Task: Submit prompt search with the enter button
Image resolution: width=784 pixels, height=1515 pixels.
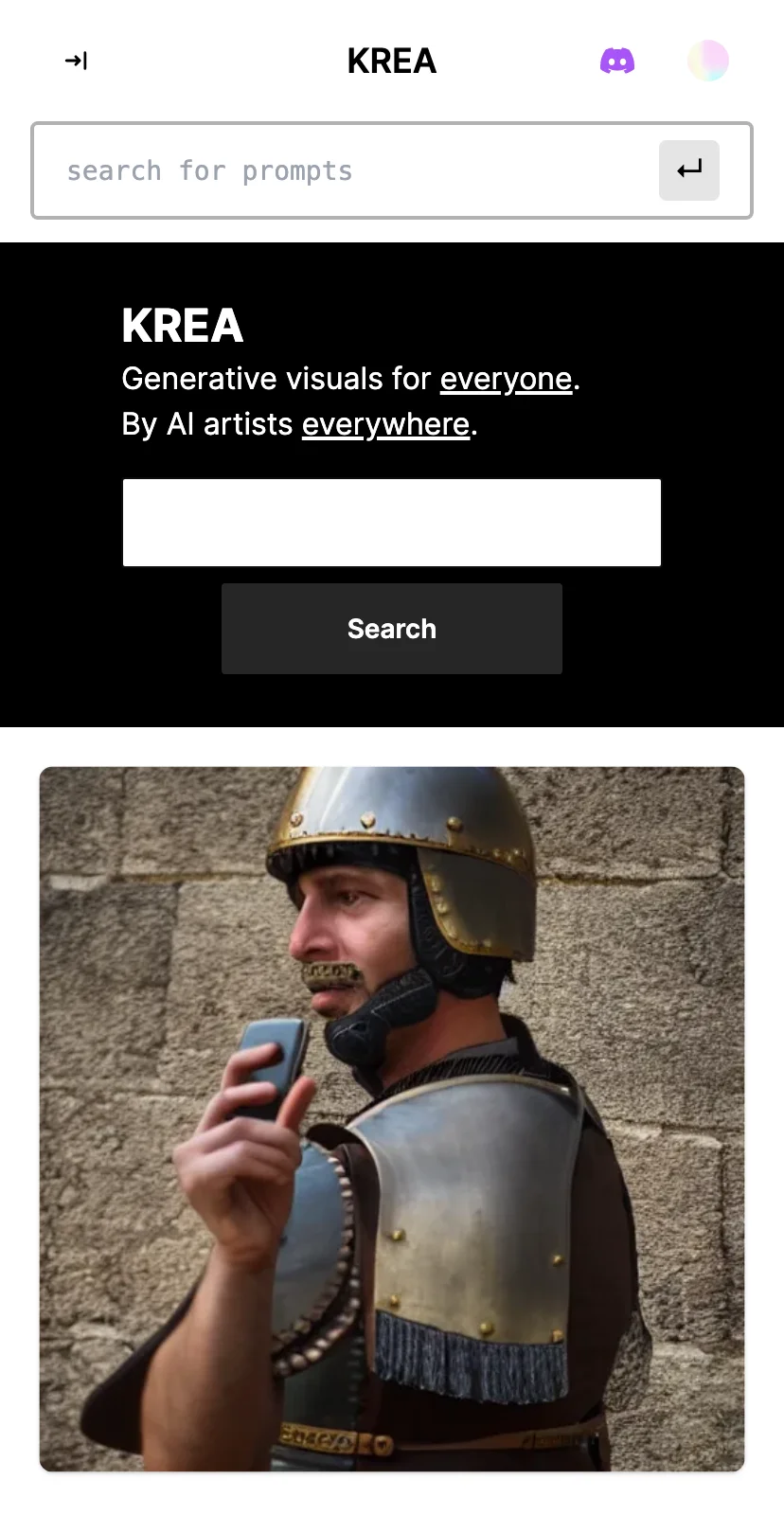Action: [688, 170]
